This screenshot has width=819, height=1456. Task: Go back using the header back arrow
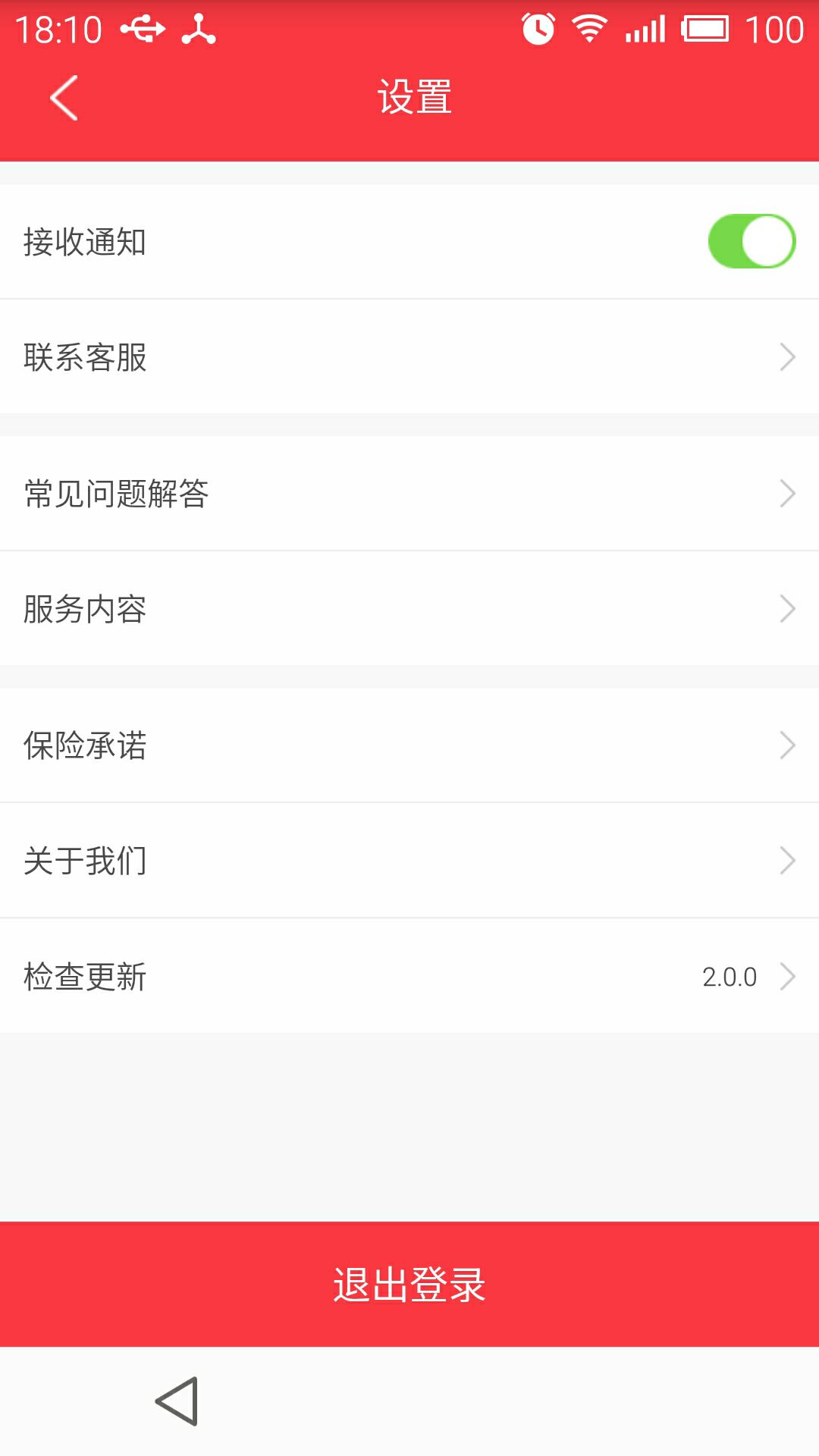coord(64,98)
